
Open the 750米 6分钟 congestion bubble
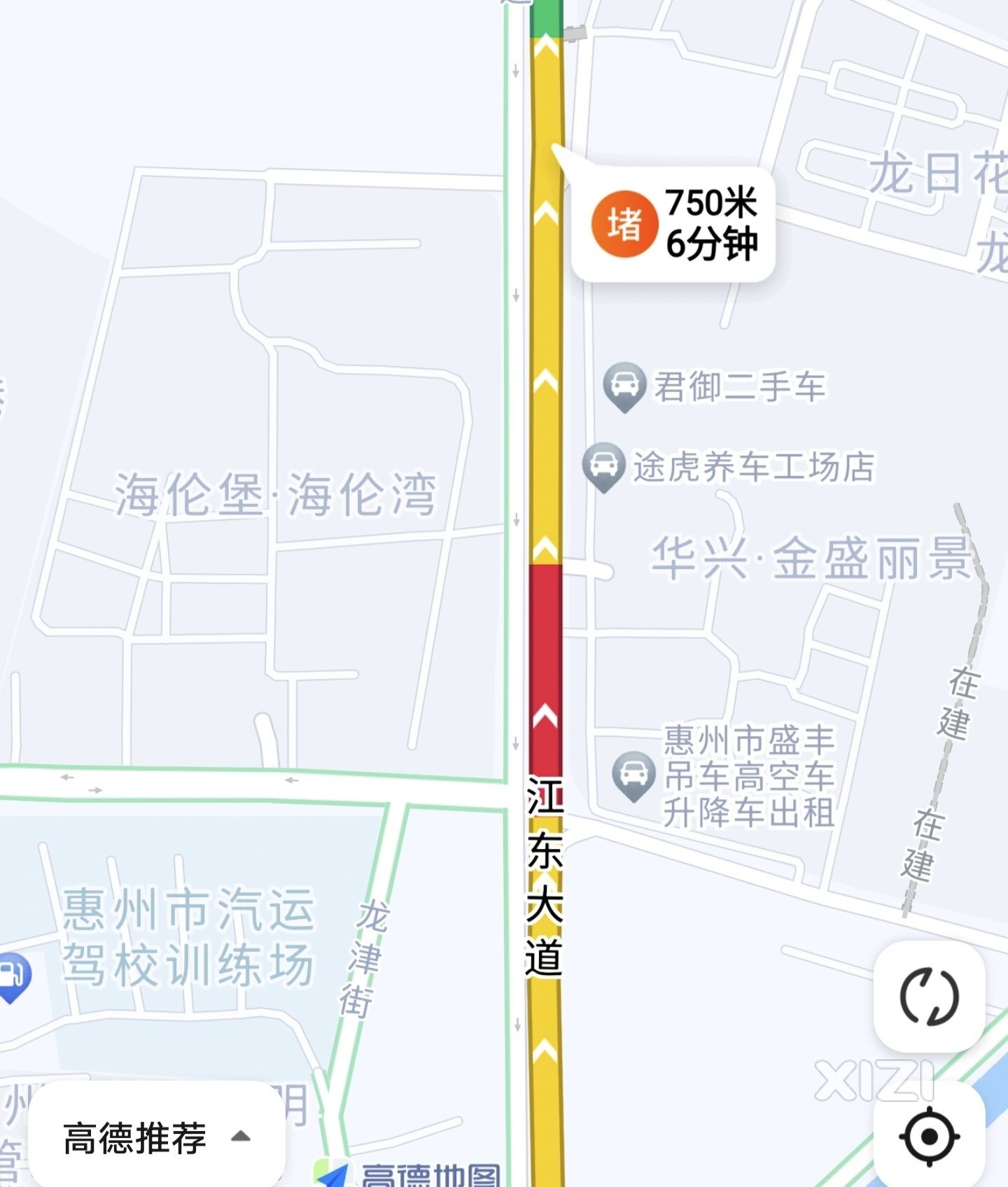pos(673,225)
